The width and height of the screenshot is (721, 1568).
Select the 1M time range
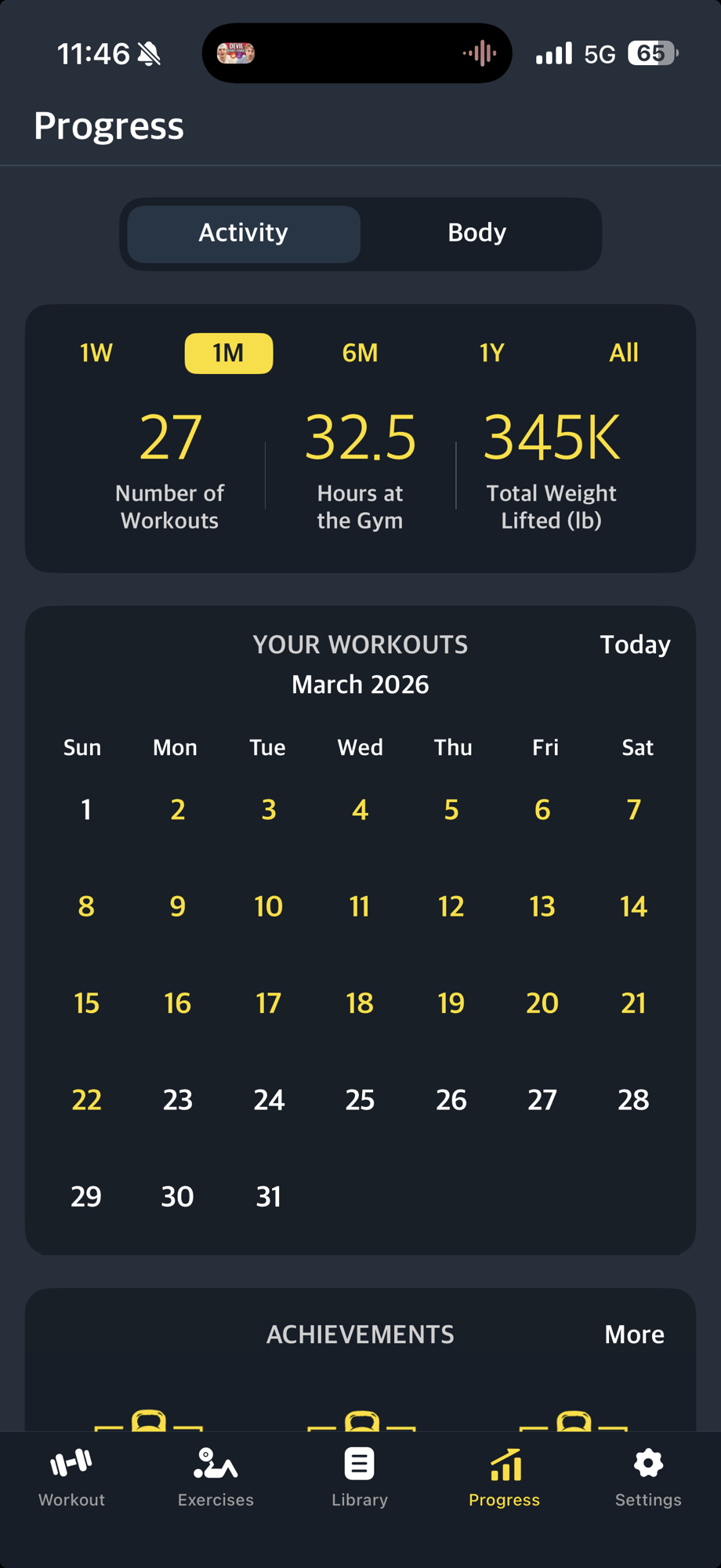(228, 353)
